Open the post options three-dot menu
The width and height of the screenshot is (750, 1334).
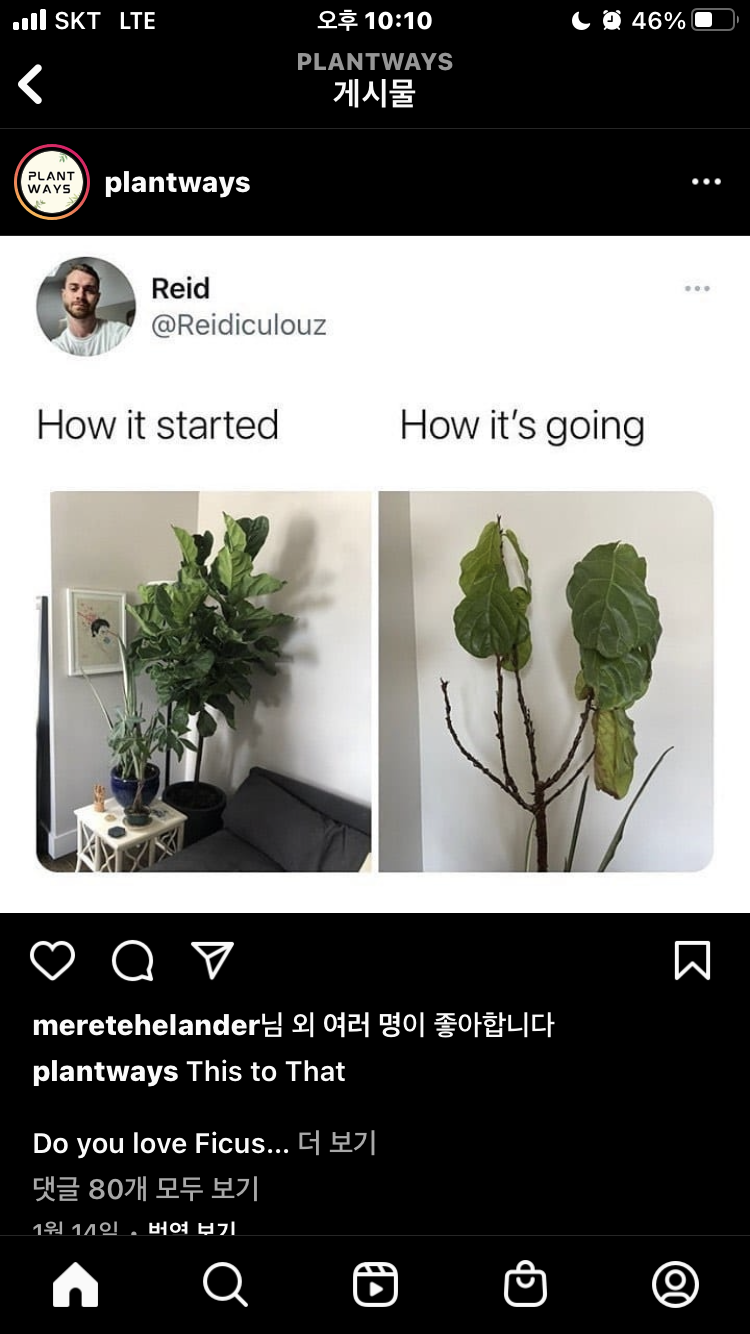click(706, 182)
